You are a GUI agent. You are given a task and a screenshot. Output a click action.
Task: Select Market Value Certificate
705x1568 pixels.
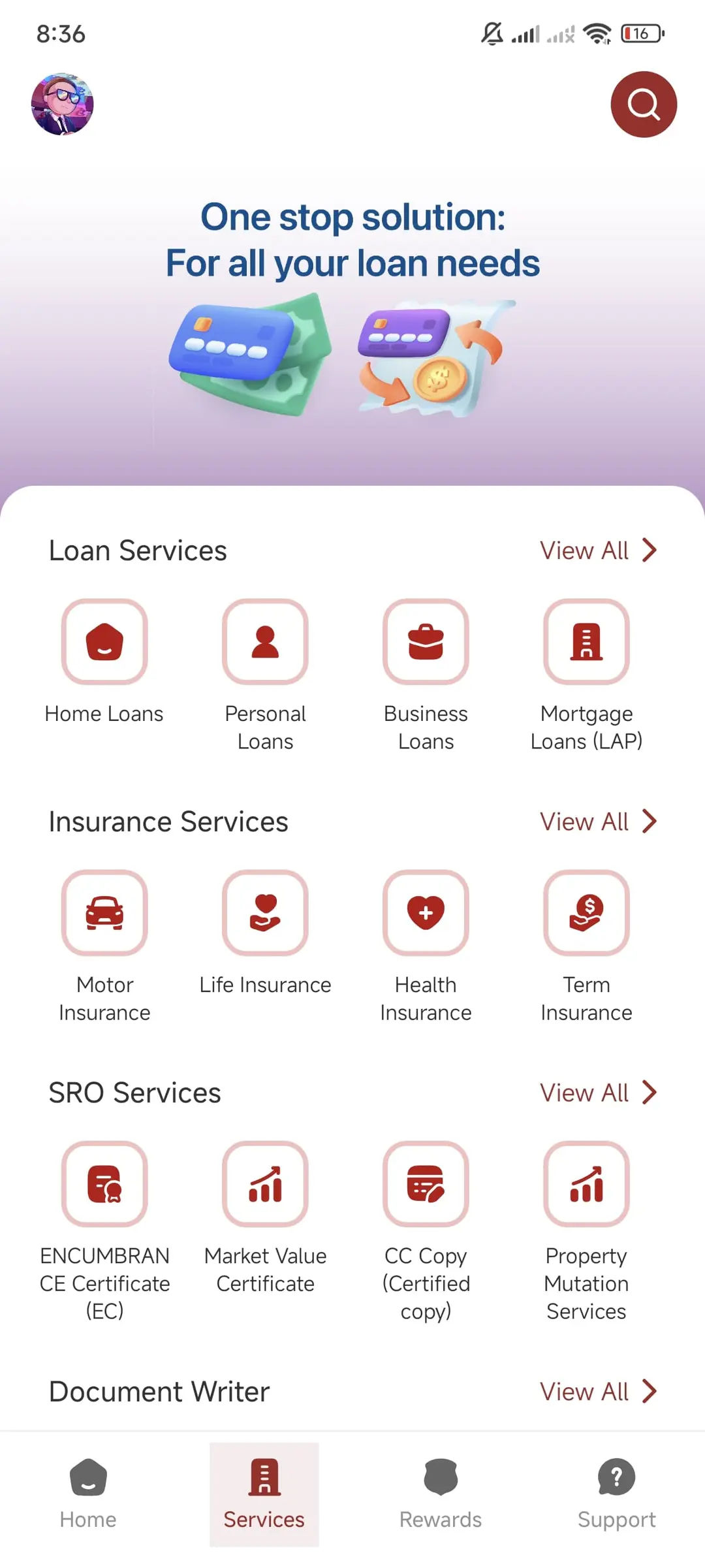point(265,1184)
